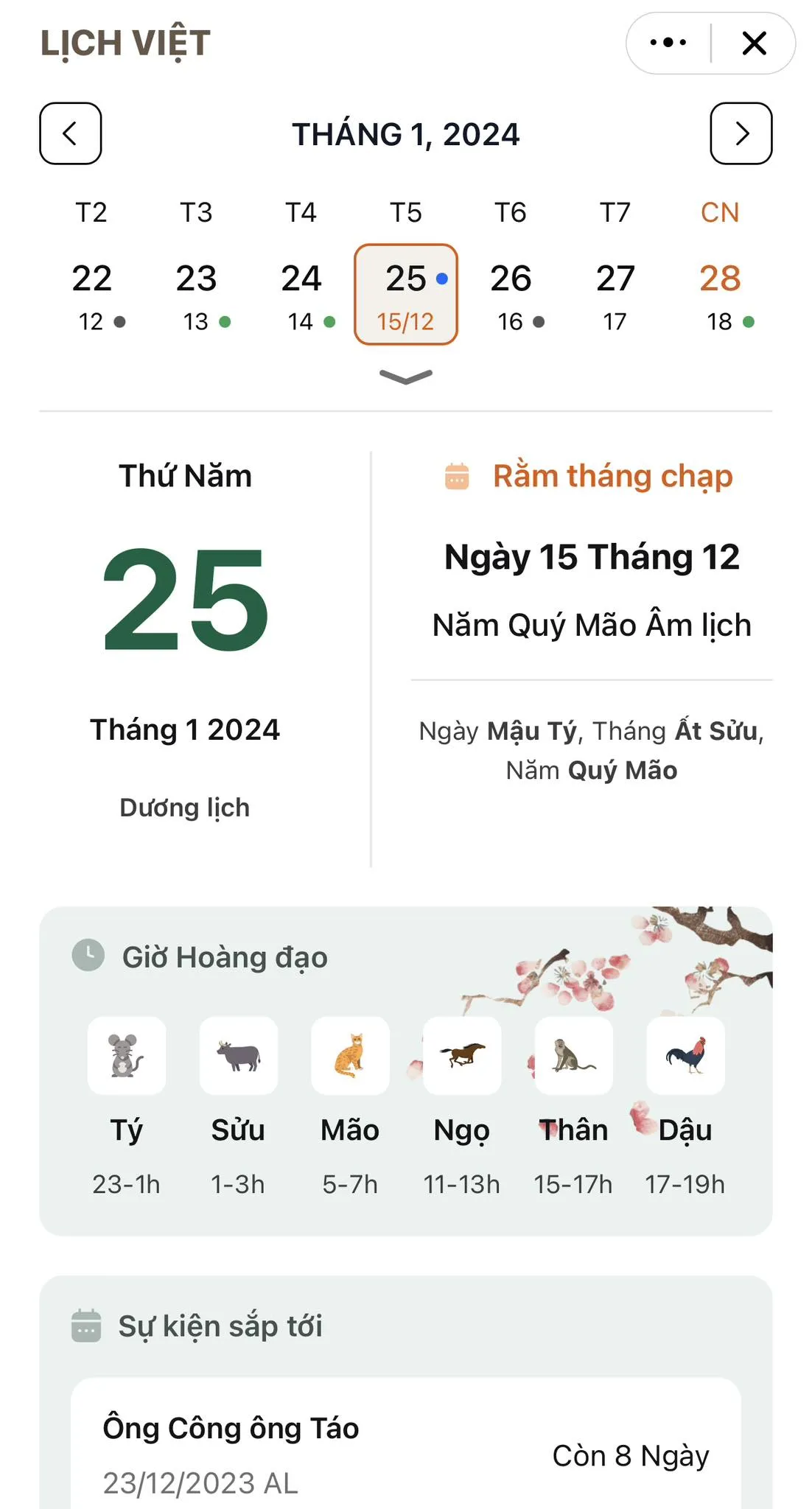Close the Lịch Việt mini app
Viewport: 812px width, 1509px height.
(x=755, y=43)
